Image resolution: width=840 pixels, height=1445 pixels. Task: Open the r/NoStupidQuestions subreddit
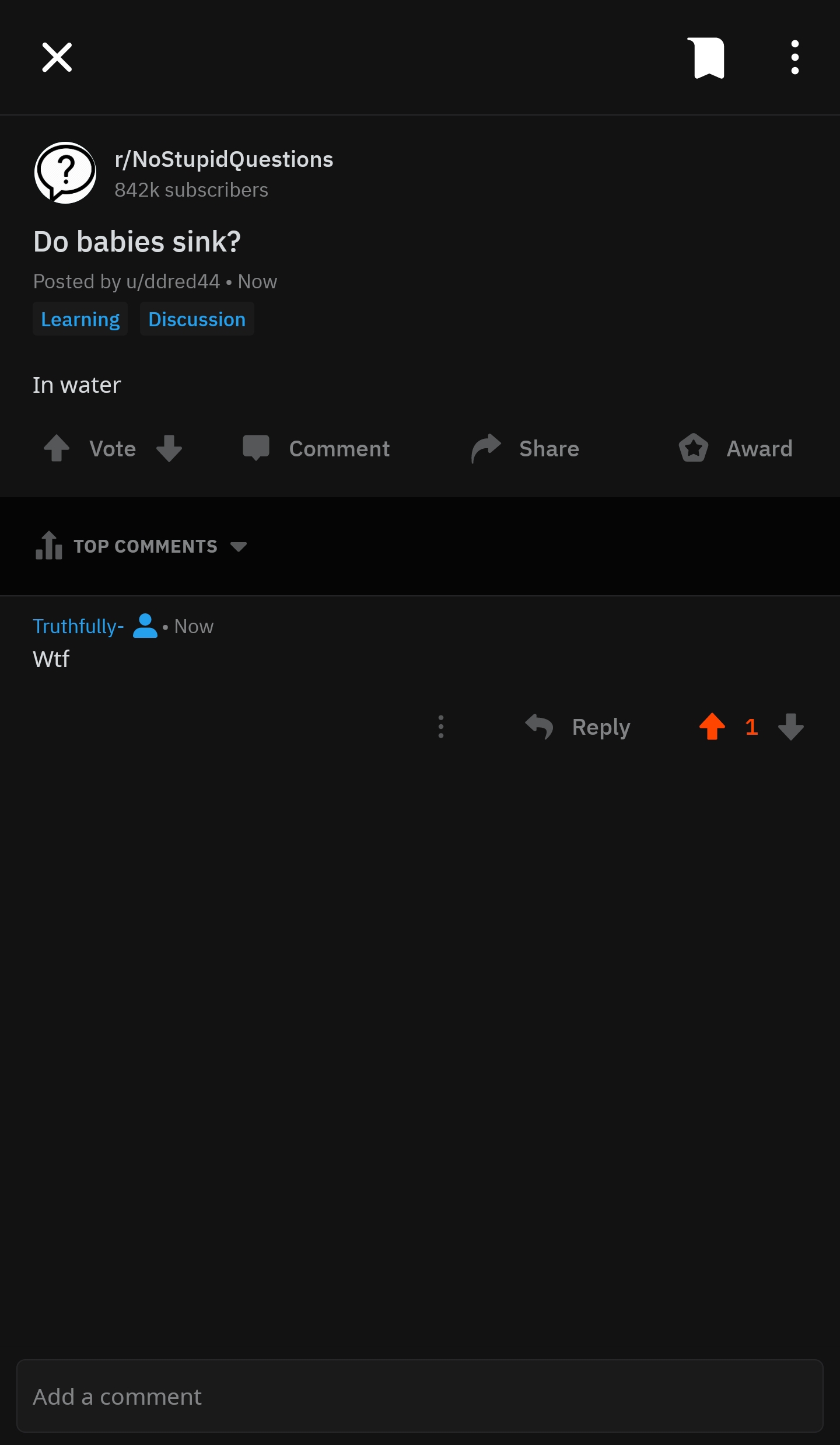pyautogui.click(x=223, y=159)
